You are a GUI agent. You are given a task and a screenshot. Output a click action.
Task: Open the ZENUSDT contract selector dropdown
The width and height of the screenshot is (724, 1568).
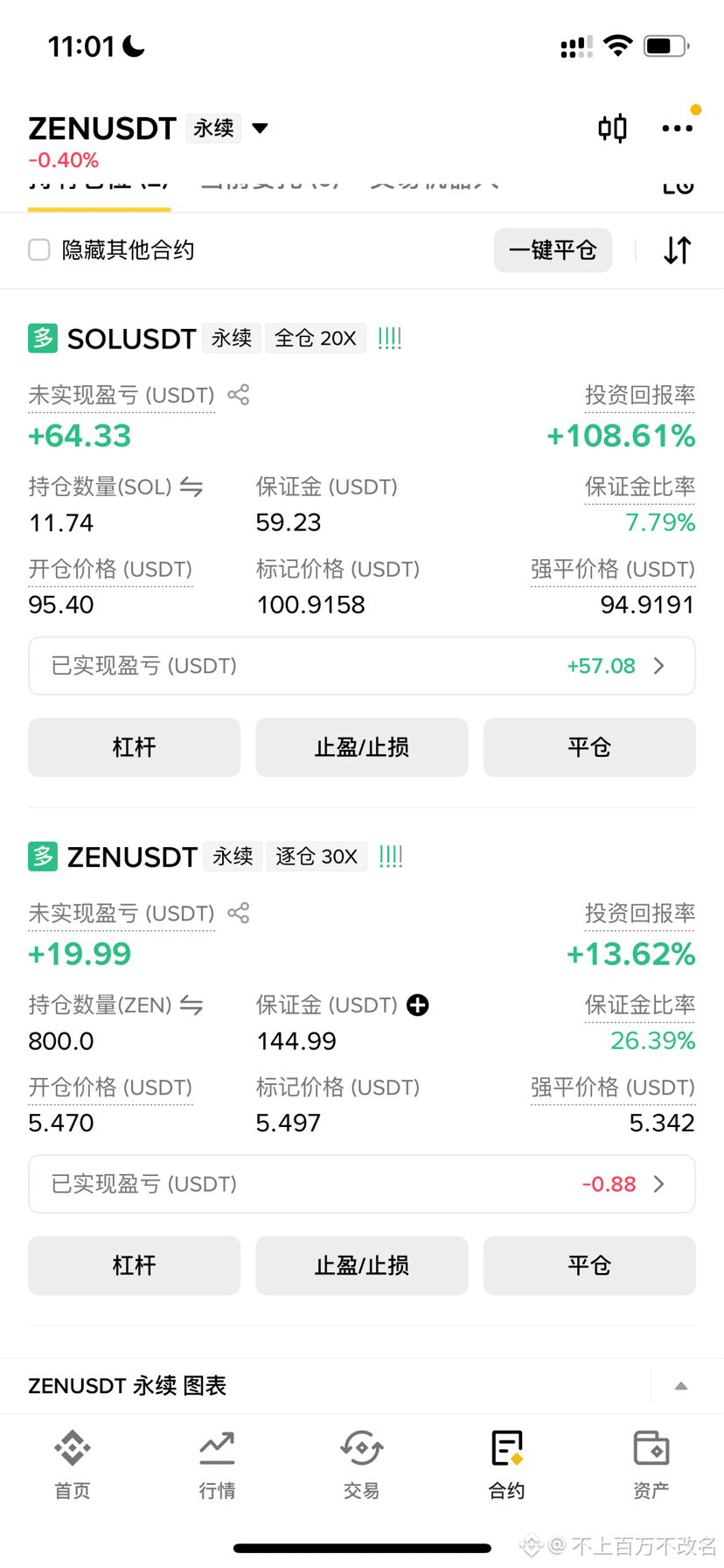coord(260,129)
